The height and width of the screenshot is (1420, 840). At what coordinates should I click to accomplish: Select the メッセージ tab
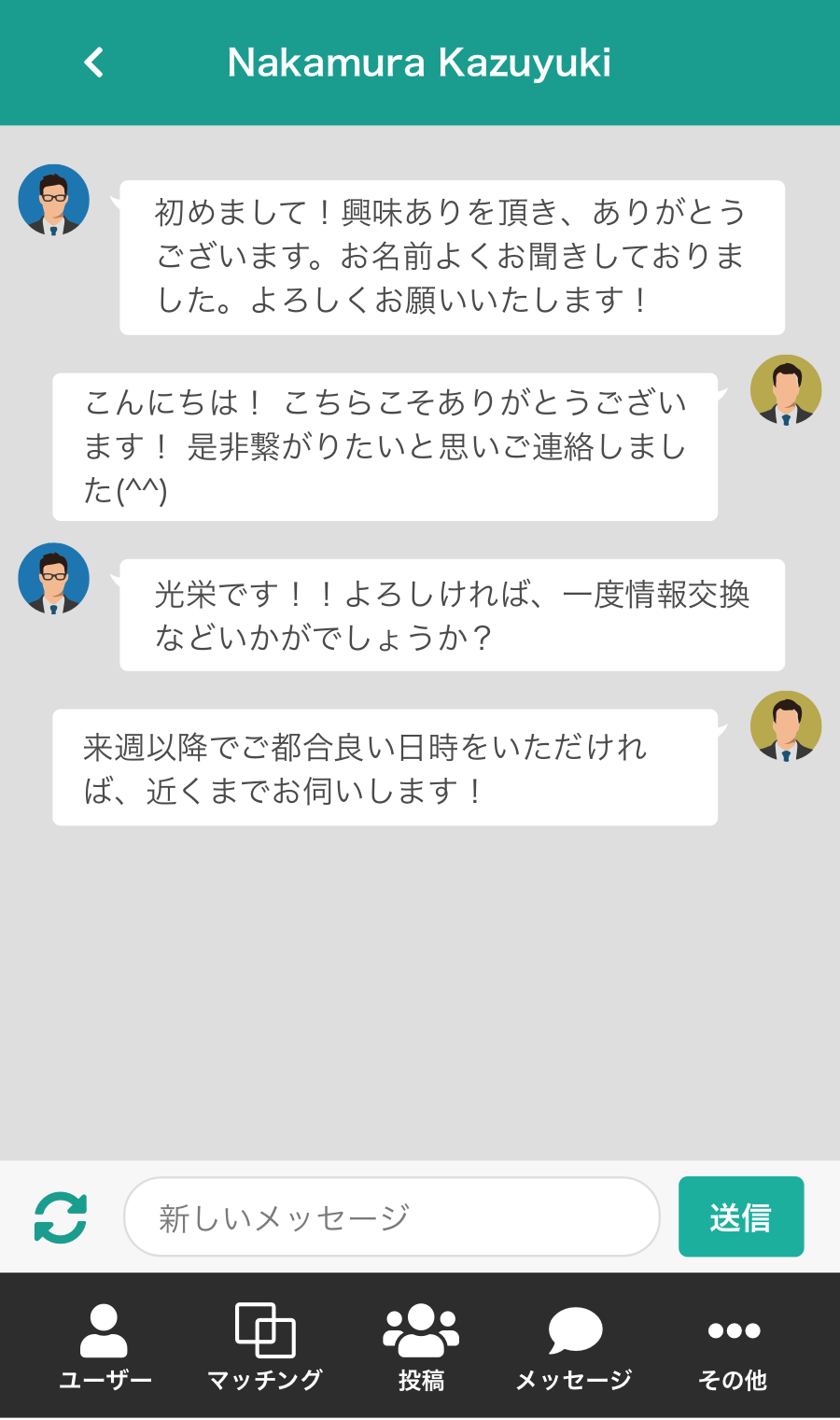pyautogui.click(x=574, y=1347)
